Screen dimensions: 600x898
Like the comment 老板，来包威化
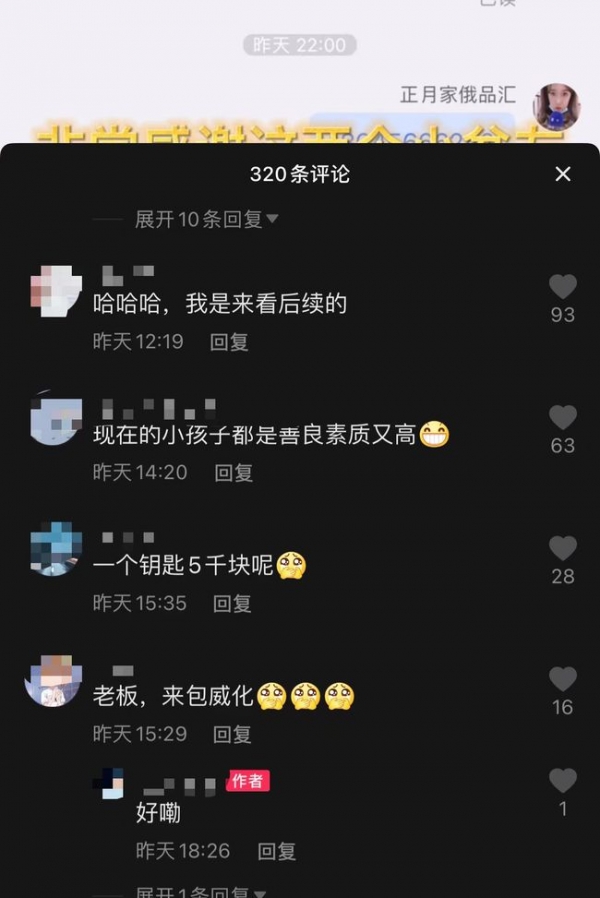click(x=563, y=679)
